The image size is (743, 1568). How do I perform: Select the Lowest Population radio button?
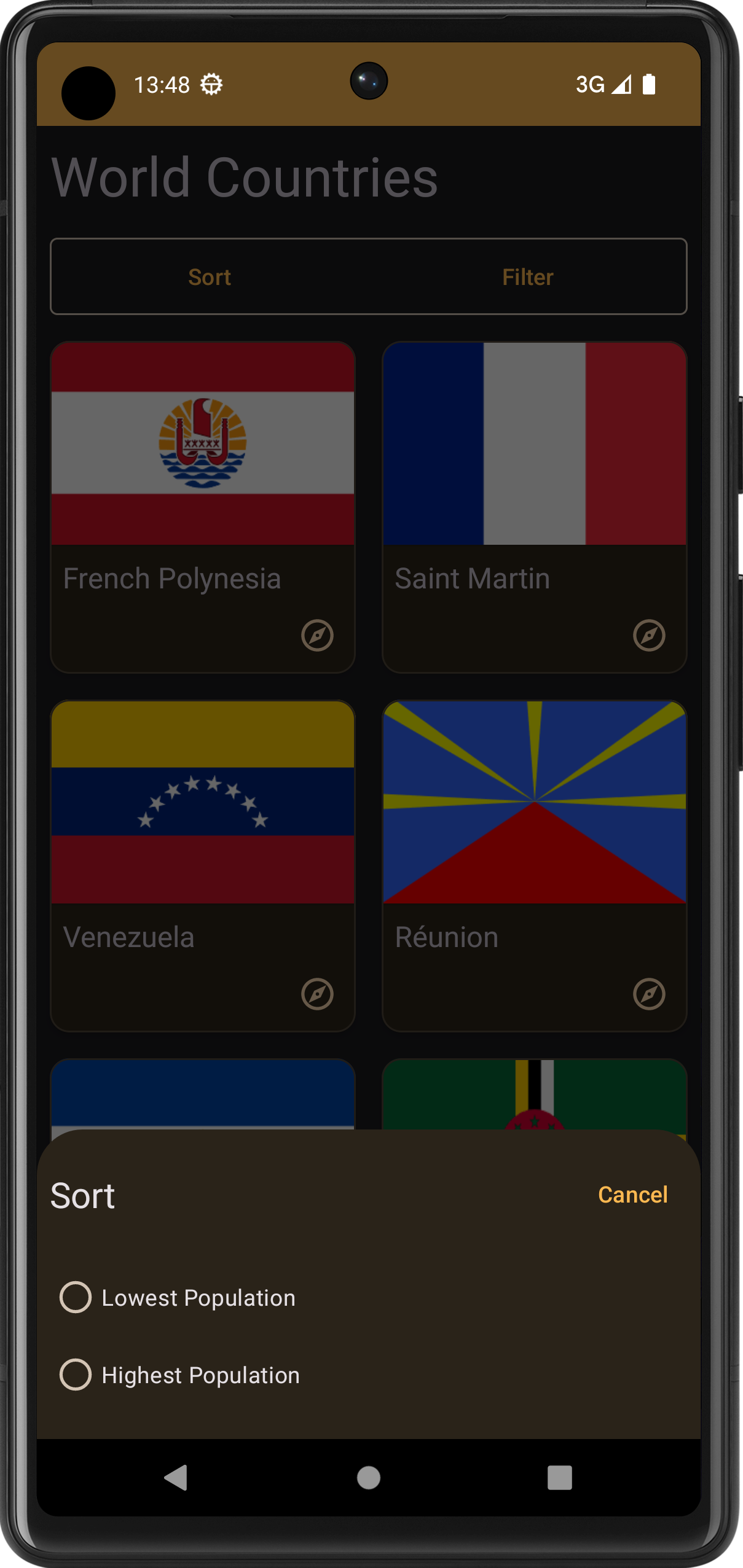[x=76, y=1297]
